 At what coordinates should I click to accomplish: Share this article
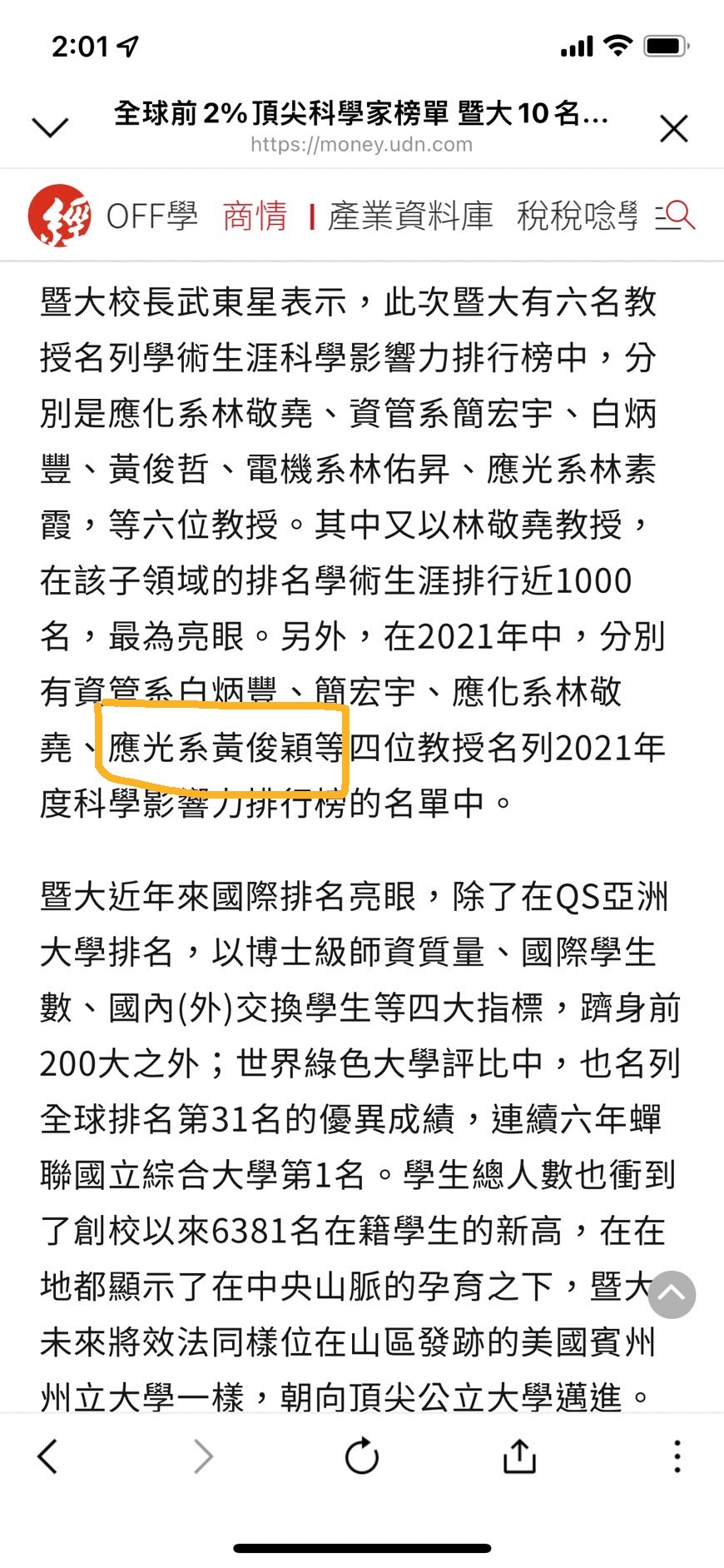click(519, 1455)
